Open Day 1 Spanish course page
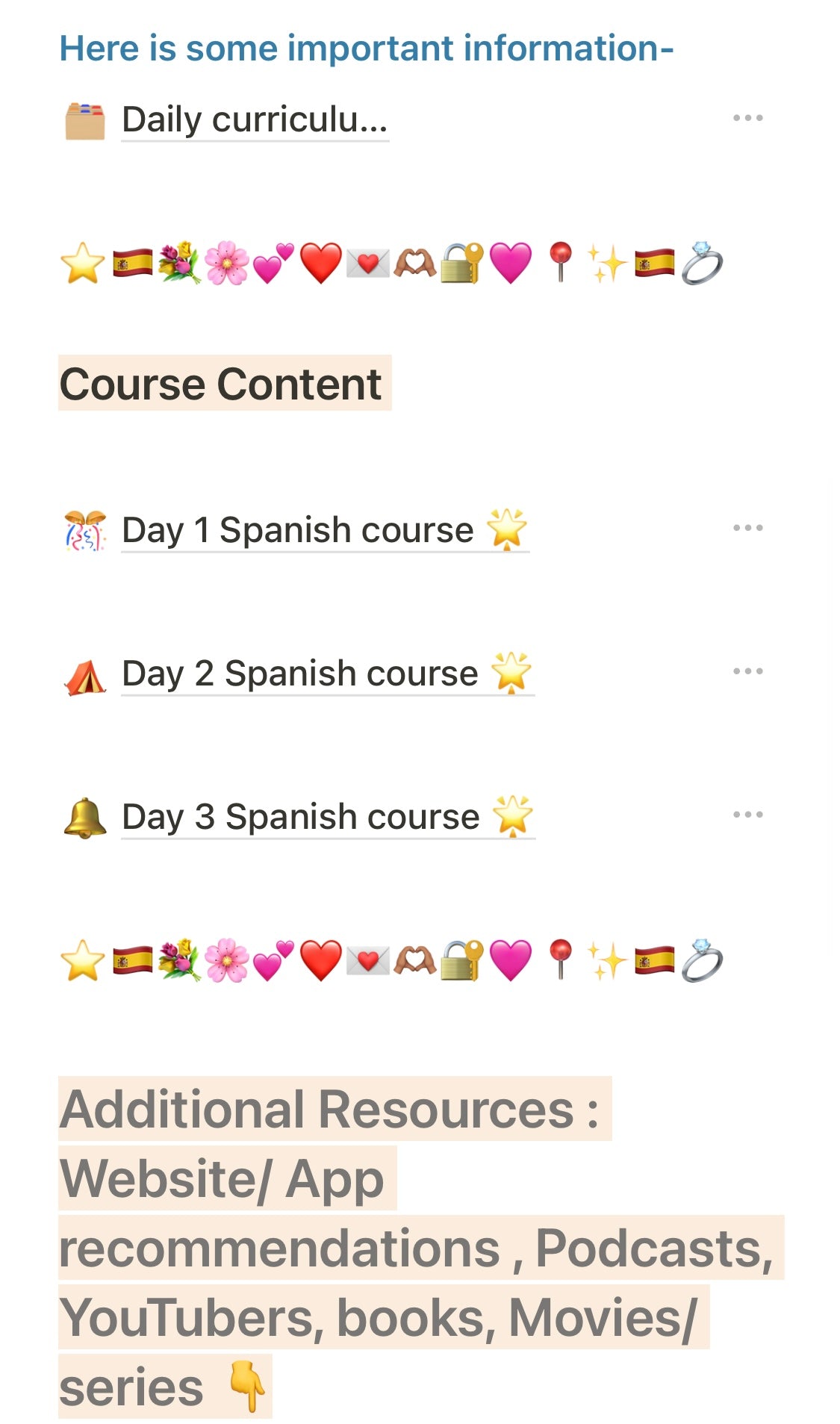 point(297,530)
